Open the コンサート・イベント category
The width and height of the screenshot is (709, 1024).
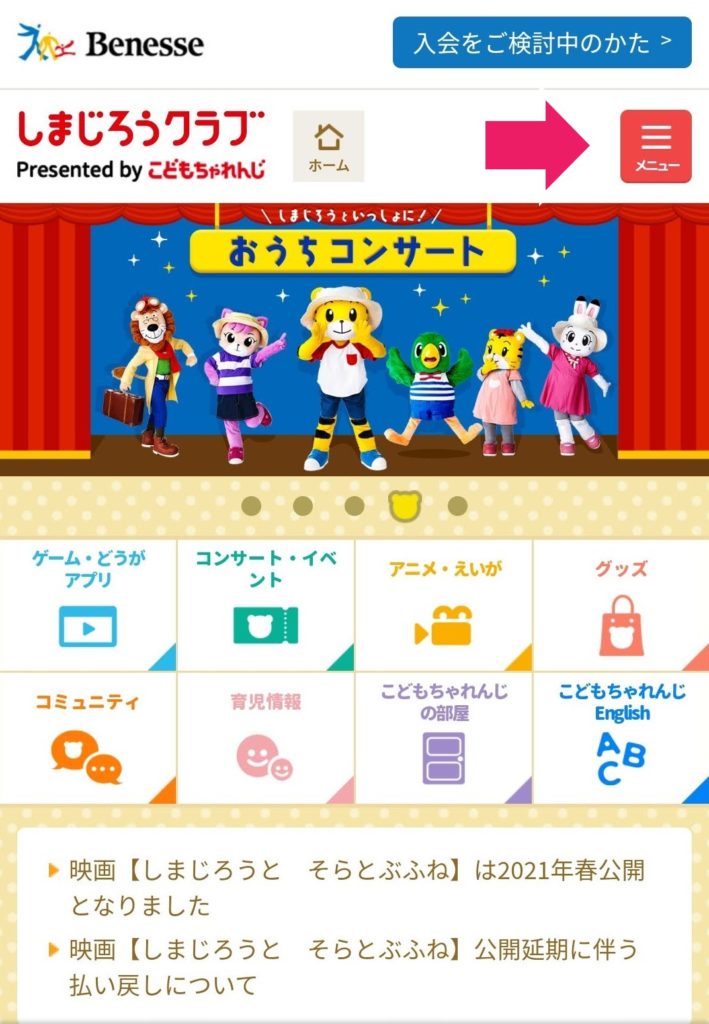266,605
